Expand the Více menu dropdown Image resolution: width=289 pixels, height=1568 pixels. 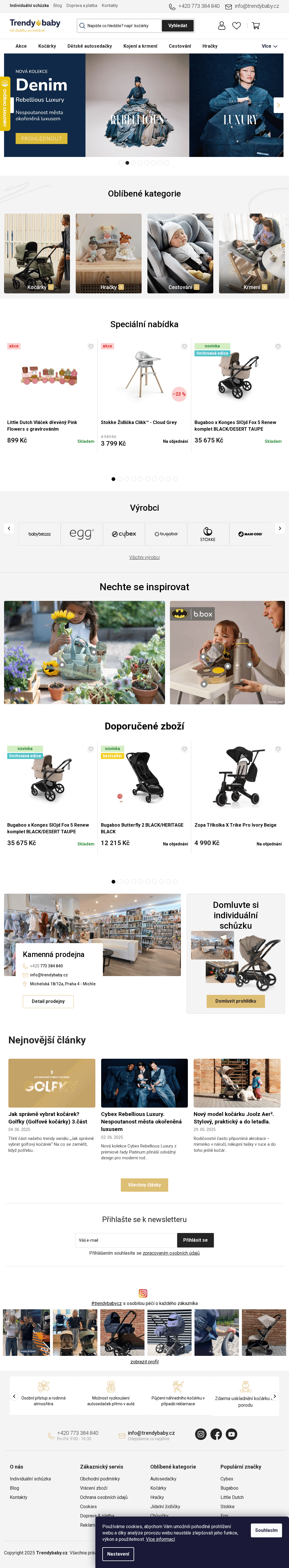269,46
